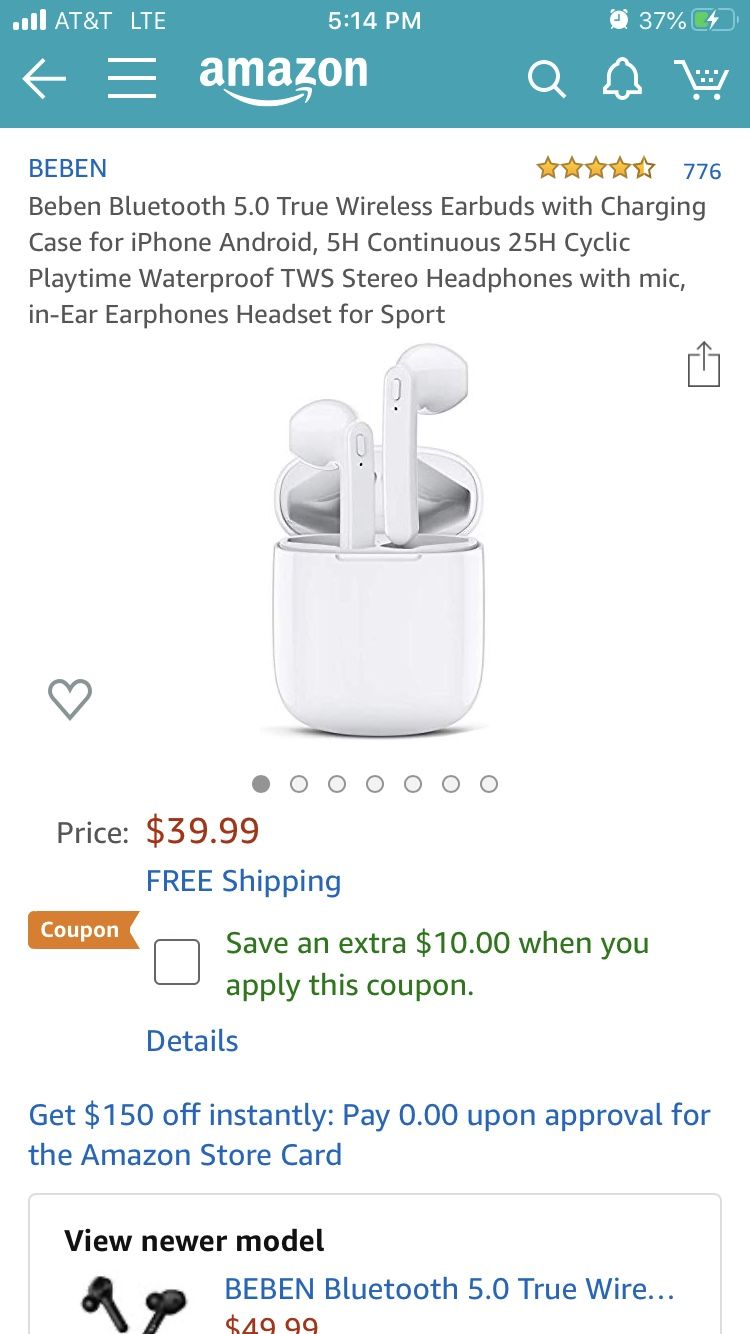Open the coupon Details link
This screenshot has width=750, height=1334.
tap(192, 1041)
